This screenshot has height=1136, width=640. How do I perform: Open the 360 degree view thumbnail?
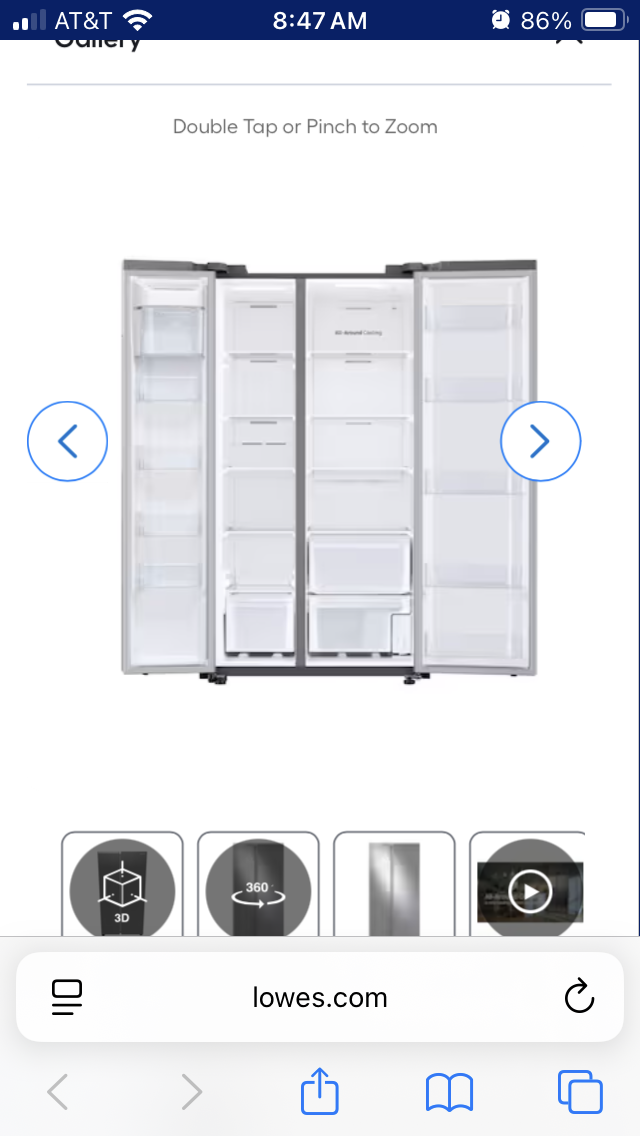[x=258, y=886]
